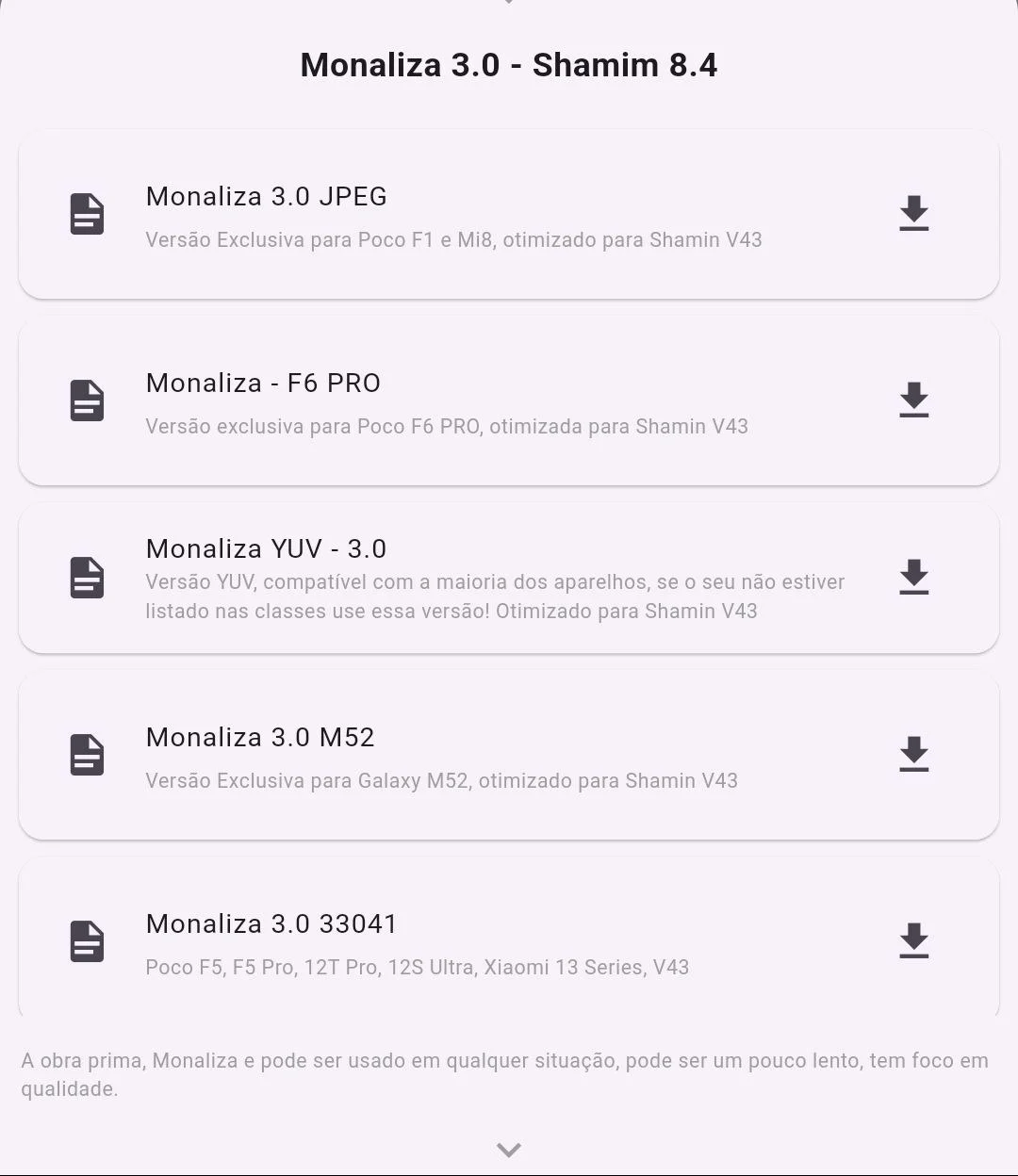Viewport: 1018px width, 1176px height.
Task: Open the Monaliza 3.0 M52 card
Action: coord(509,756)
